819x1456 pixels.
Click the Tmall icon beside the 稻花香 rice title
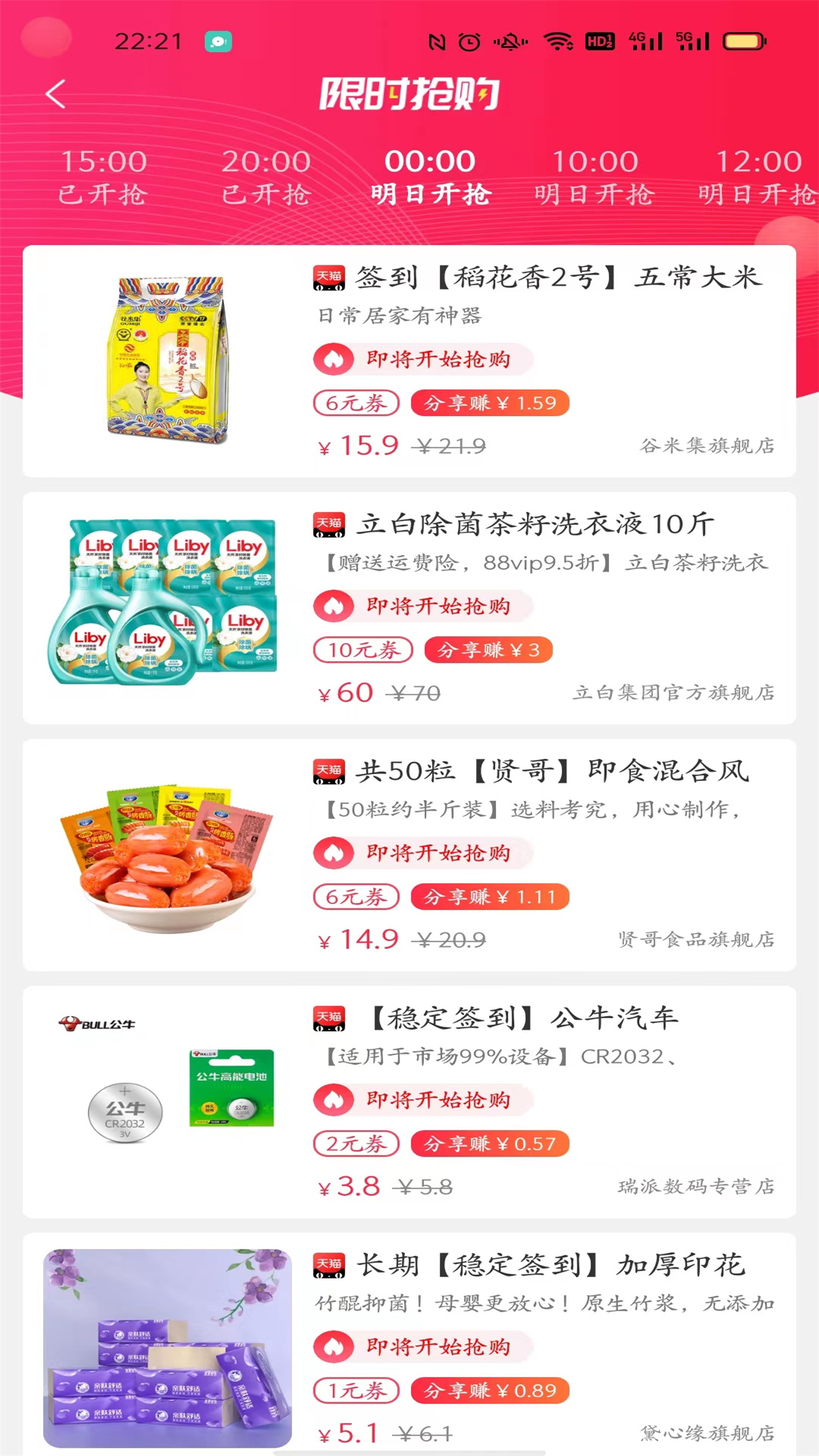(329, 278)
